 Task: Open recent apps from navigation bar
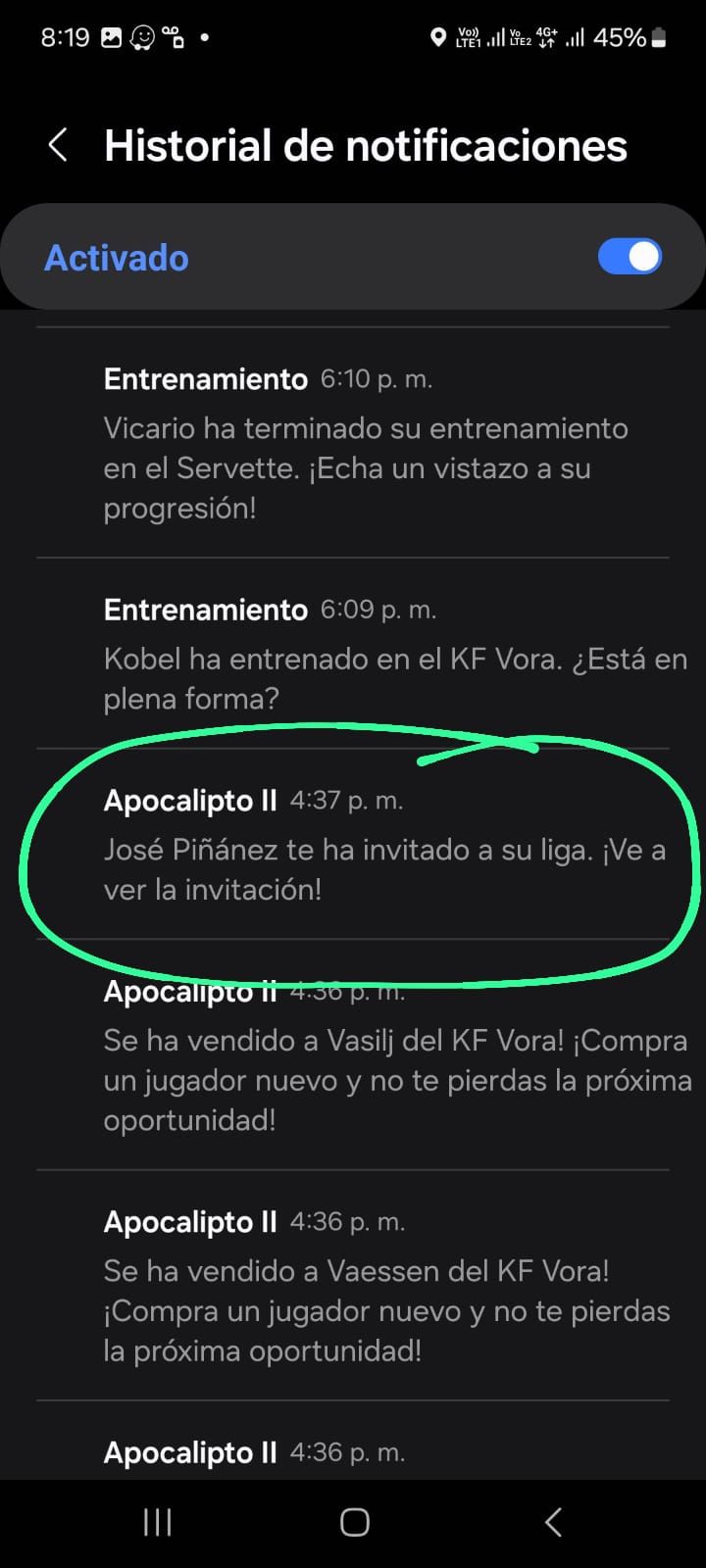[157, 1522]
